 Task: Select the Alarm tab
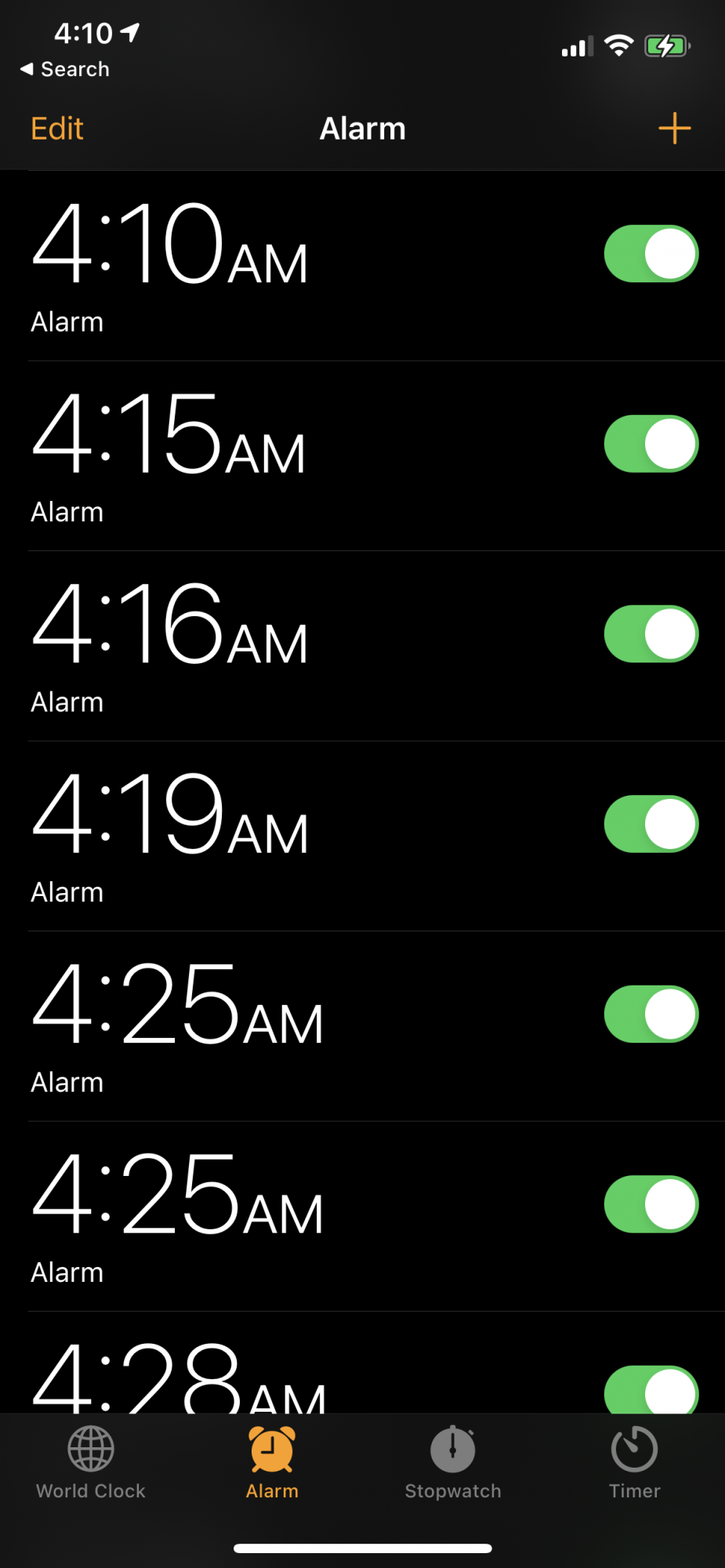272,1462
